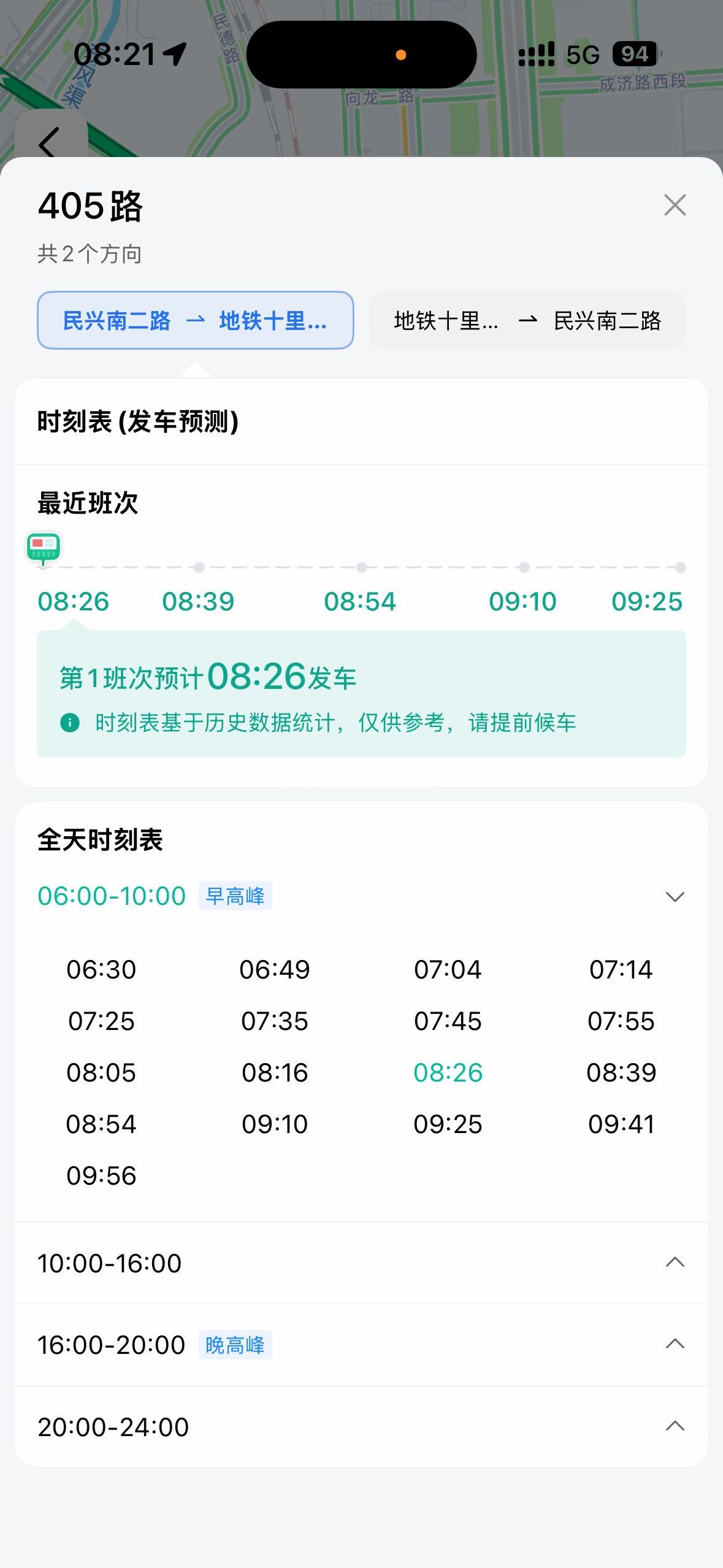
Task: Expand the 10:00-16:00 timetable section
Action: 675,1263
